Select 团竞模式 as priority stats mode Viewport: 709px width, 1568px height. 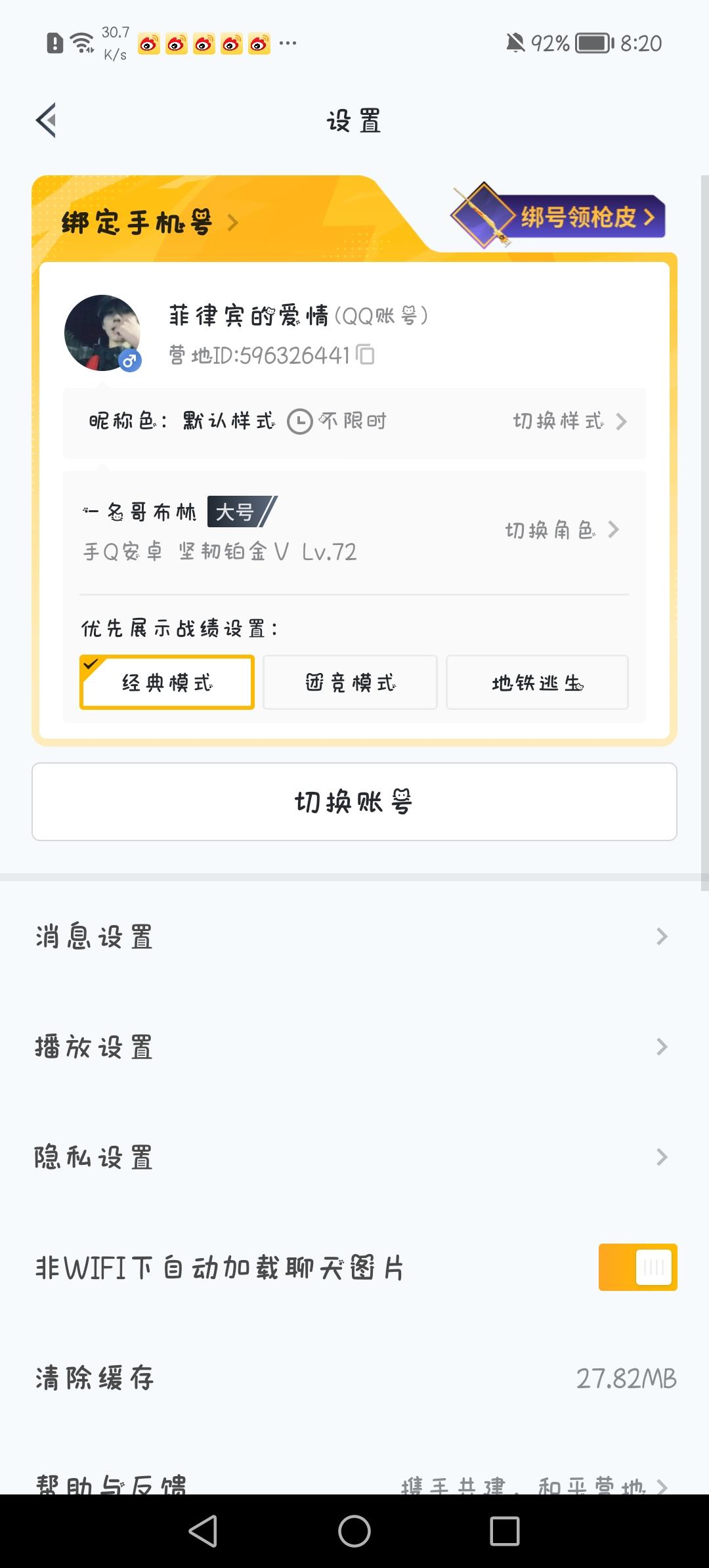[x=350, y=682]
